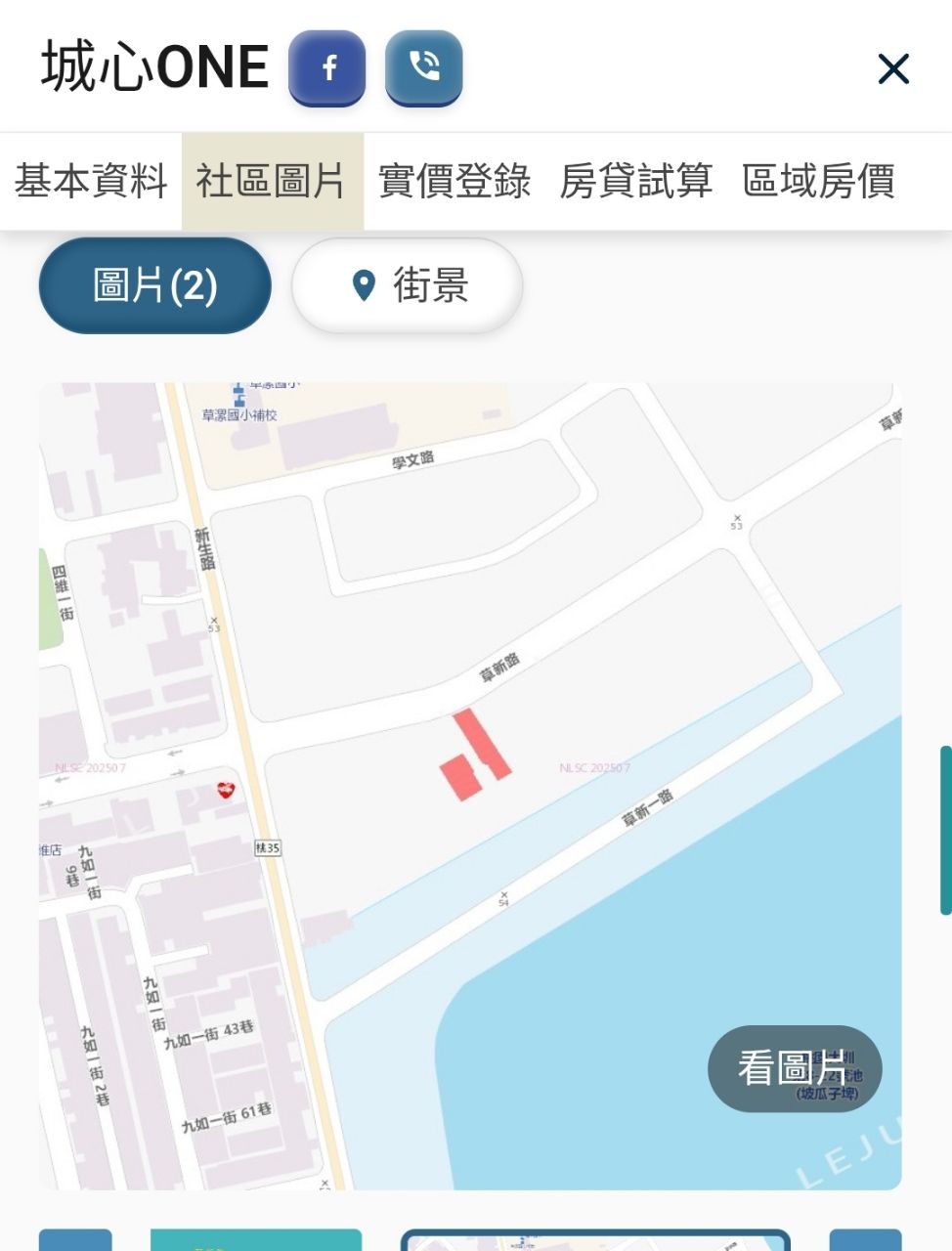Viewport: 952px width, 1251px height.
Task: Select the 社區圖片 tab
Action: 272,182
